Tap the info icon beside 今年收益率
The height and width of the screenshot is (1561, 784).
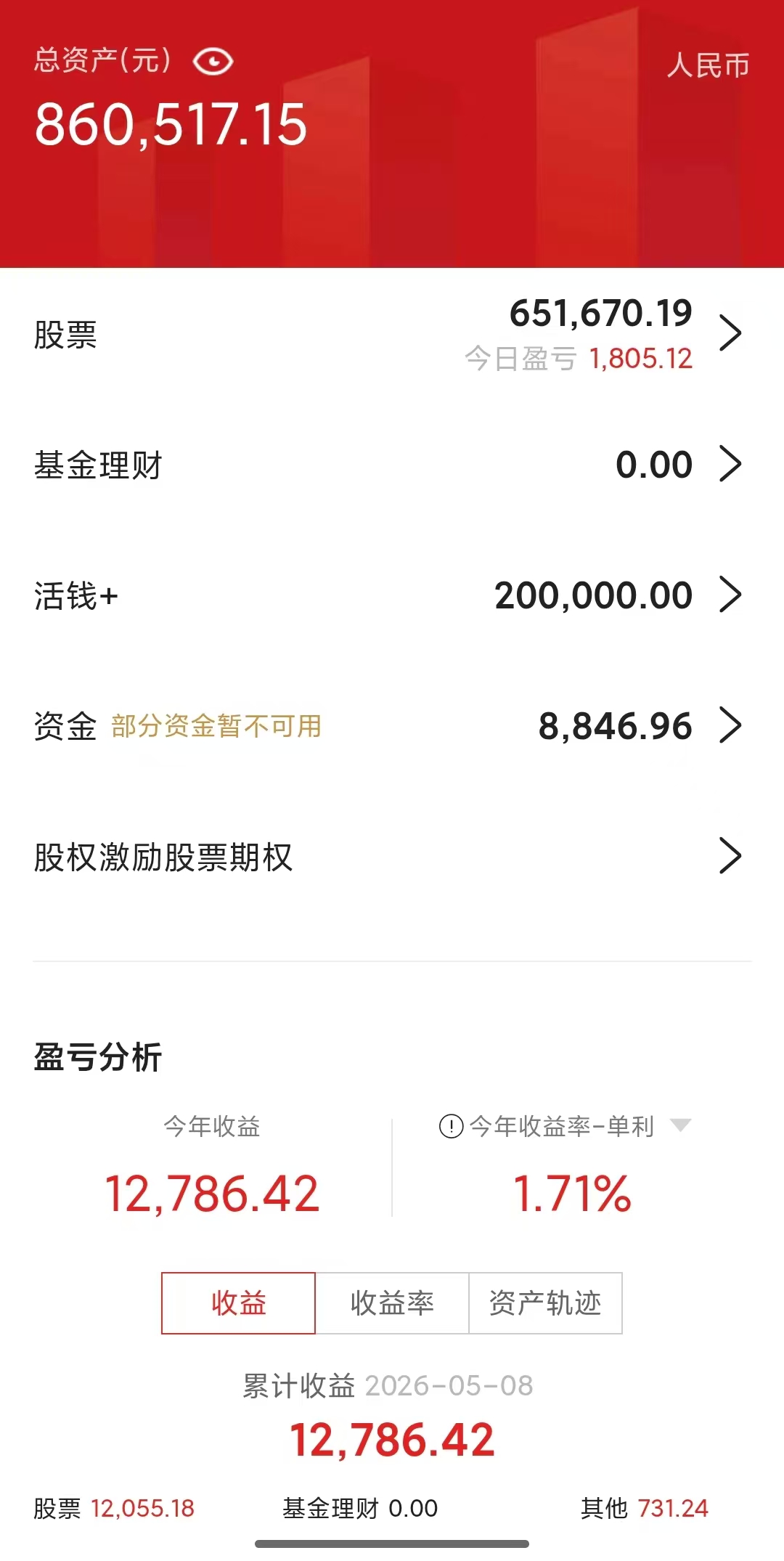[451, 1126]
